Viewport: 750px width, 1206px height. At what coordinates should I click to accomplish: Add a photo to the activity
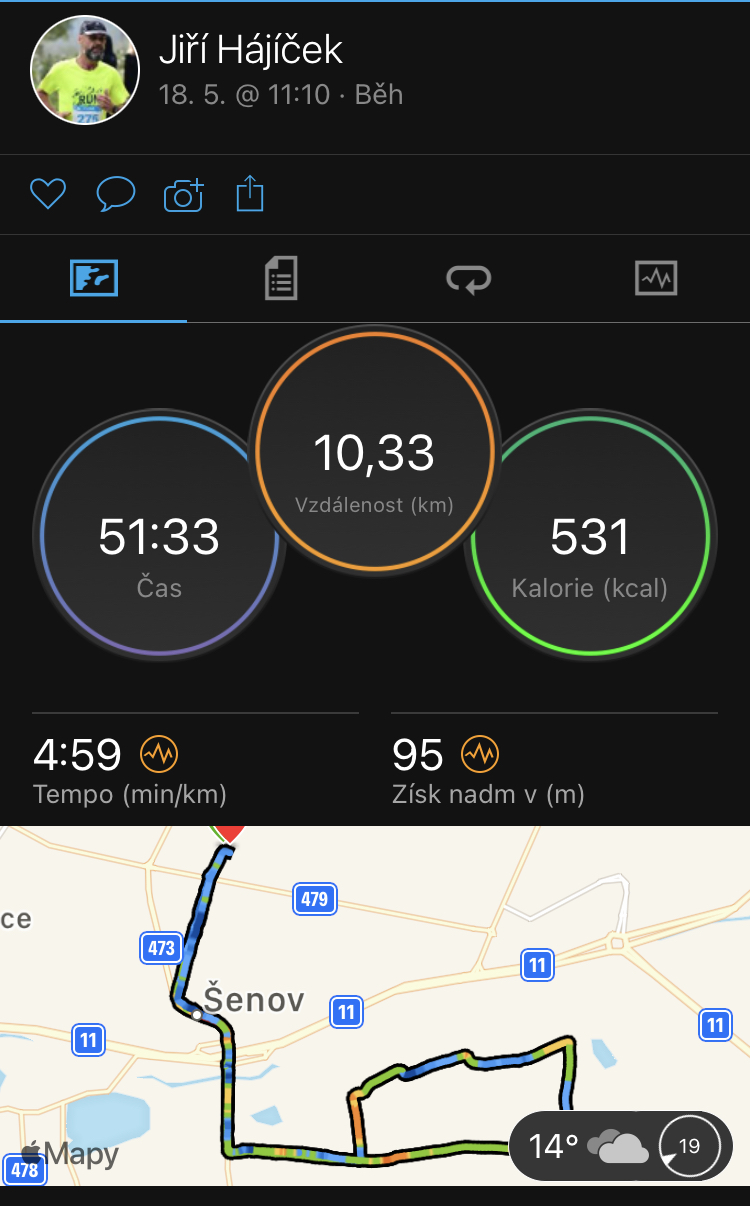click(184, 194)
